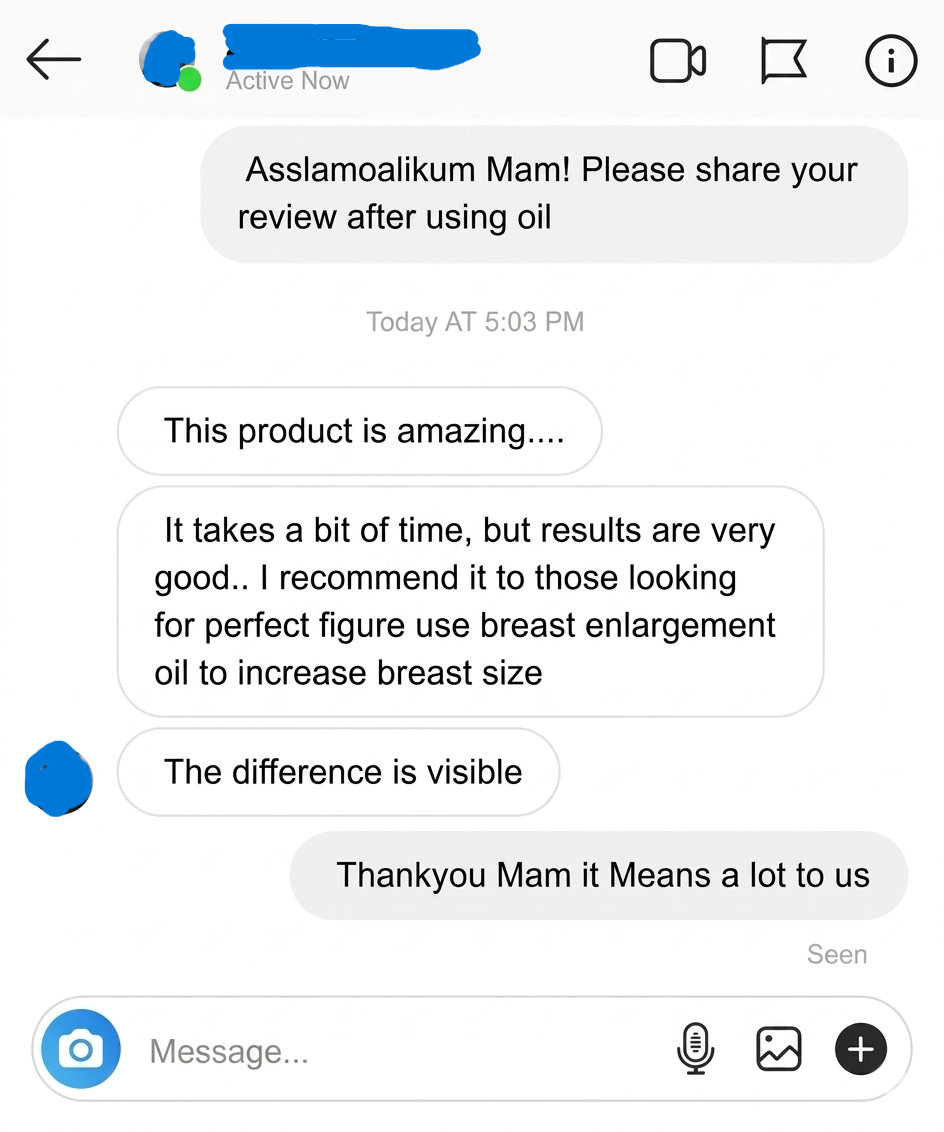
Task: Open more message options with the plus icon
Action: point(861,1049)
